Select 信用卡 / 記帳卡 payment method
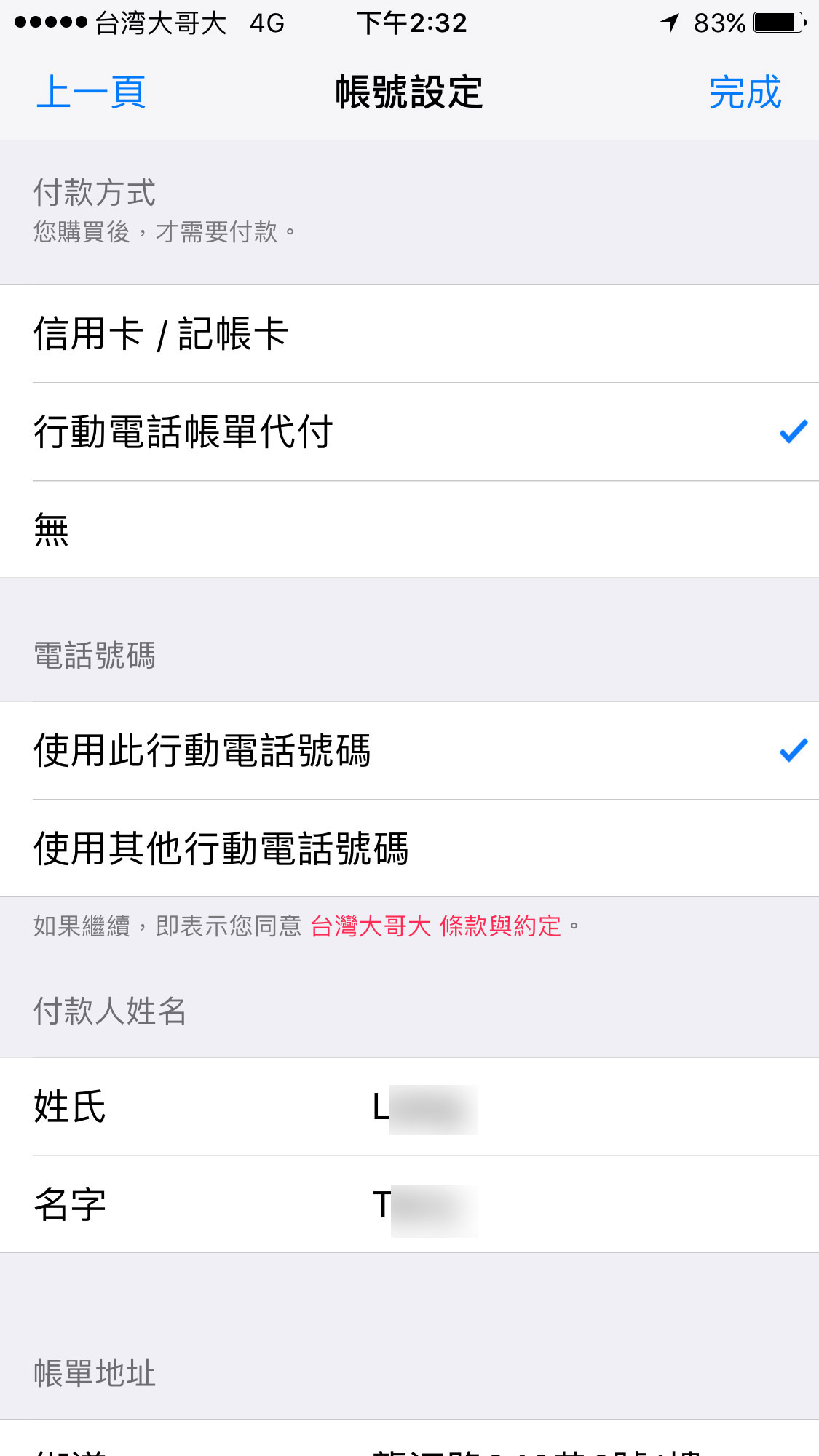 tap(409, 334)
